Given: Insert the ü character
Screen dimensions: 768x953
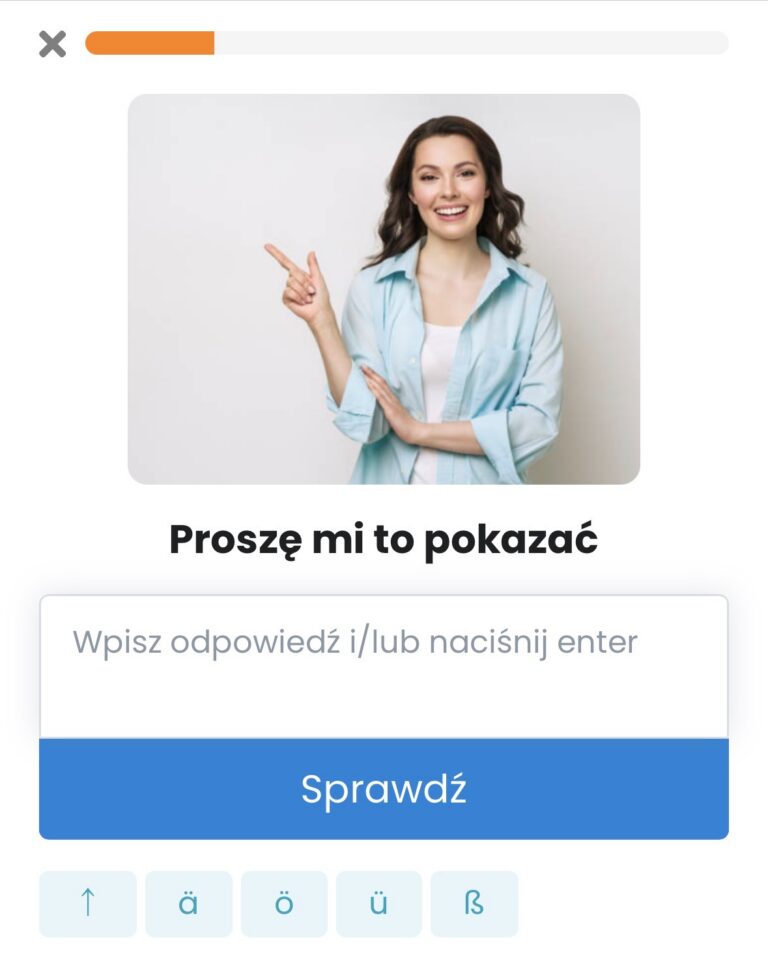Looking at the screenshot, I should [x=378, y=903].
